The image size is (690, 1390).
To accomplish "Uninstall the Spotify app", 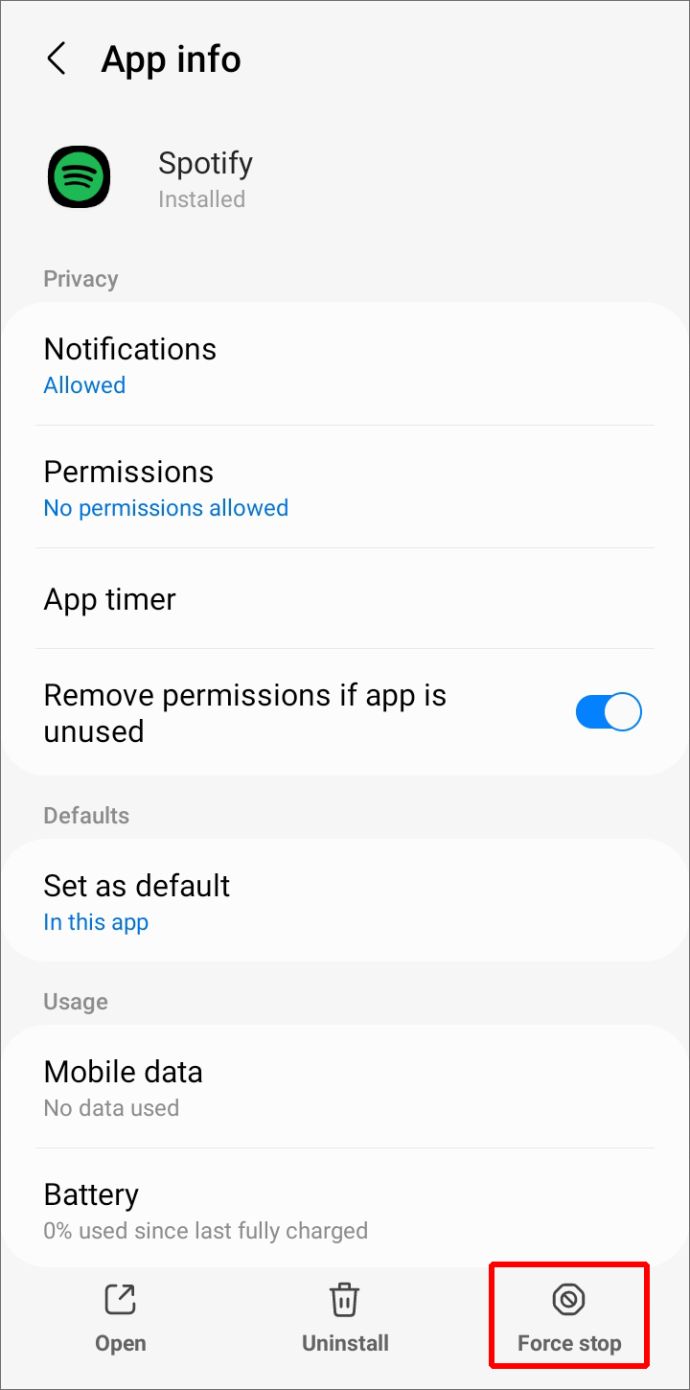I will pyautogui.click(x=345, y=1318).
